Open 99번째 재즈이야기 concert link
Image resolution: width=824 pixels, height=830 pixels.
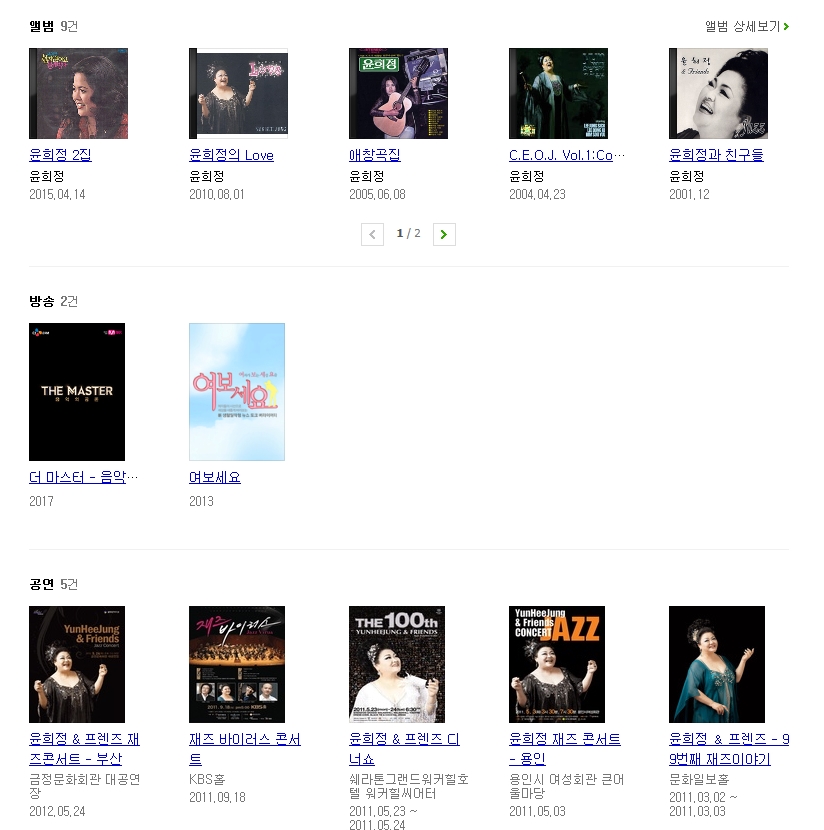[x=729, y=749]
